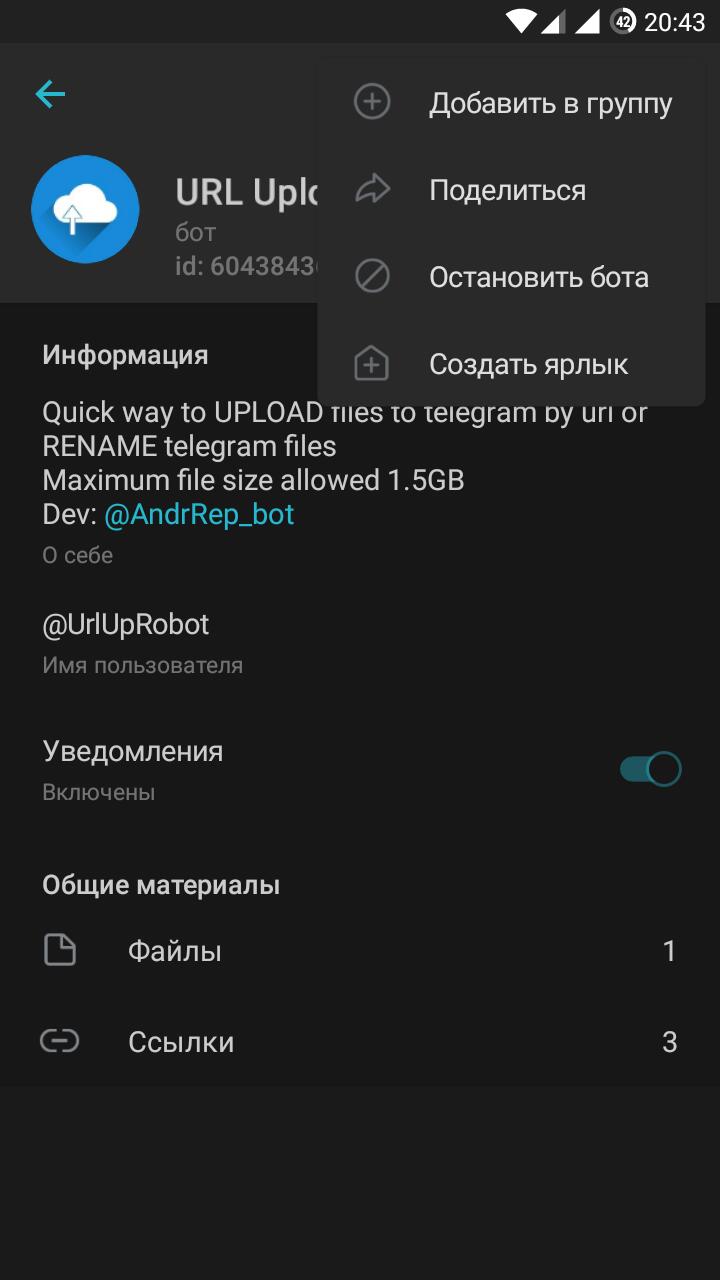Go back using the arrow icon
This screenshot has height=1280, width=720.
point(50,95)
